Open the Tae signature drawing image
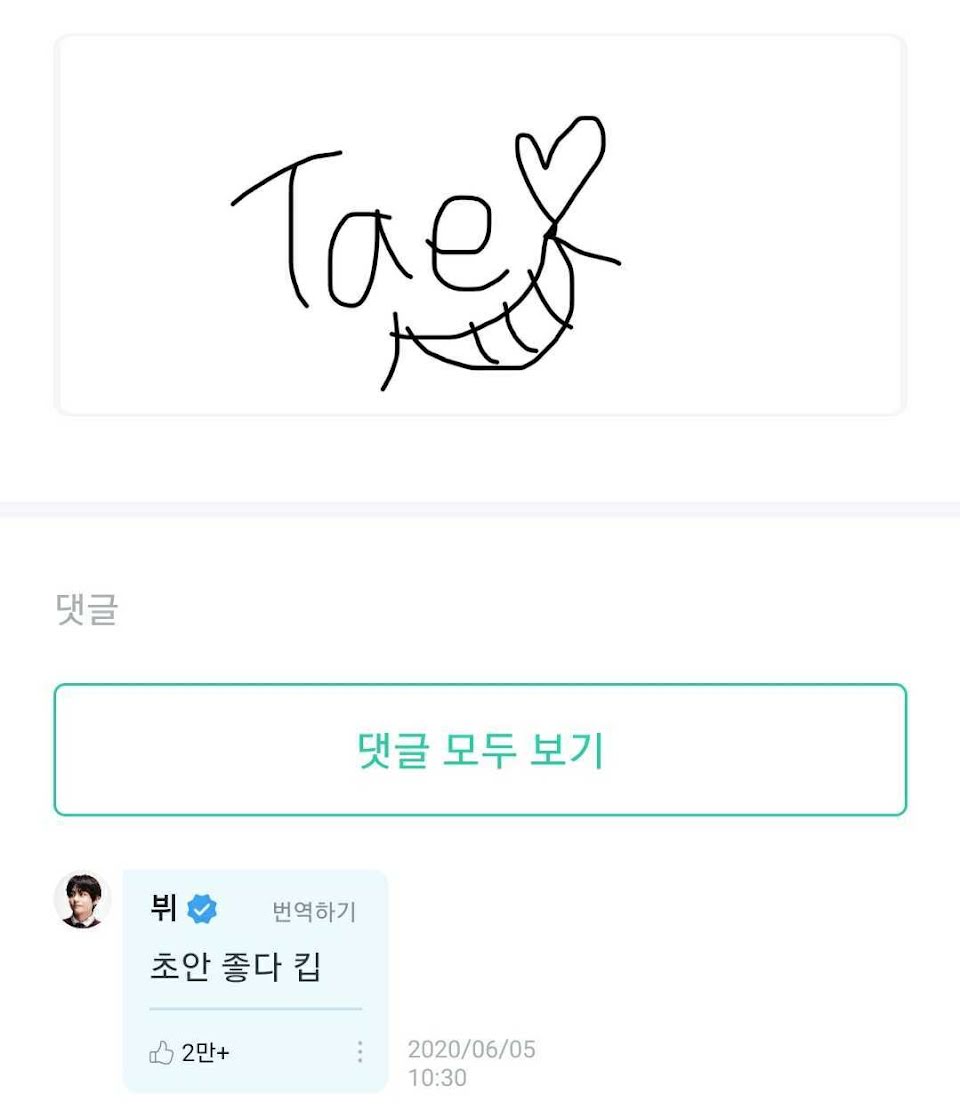 480,225
